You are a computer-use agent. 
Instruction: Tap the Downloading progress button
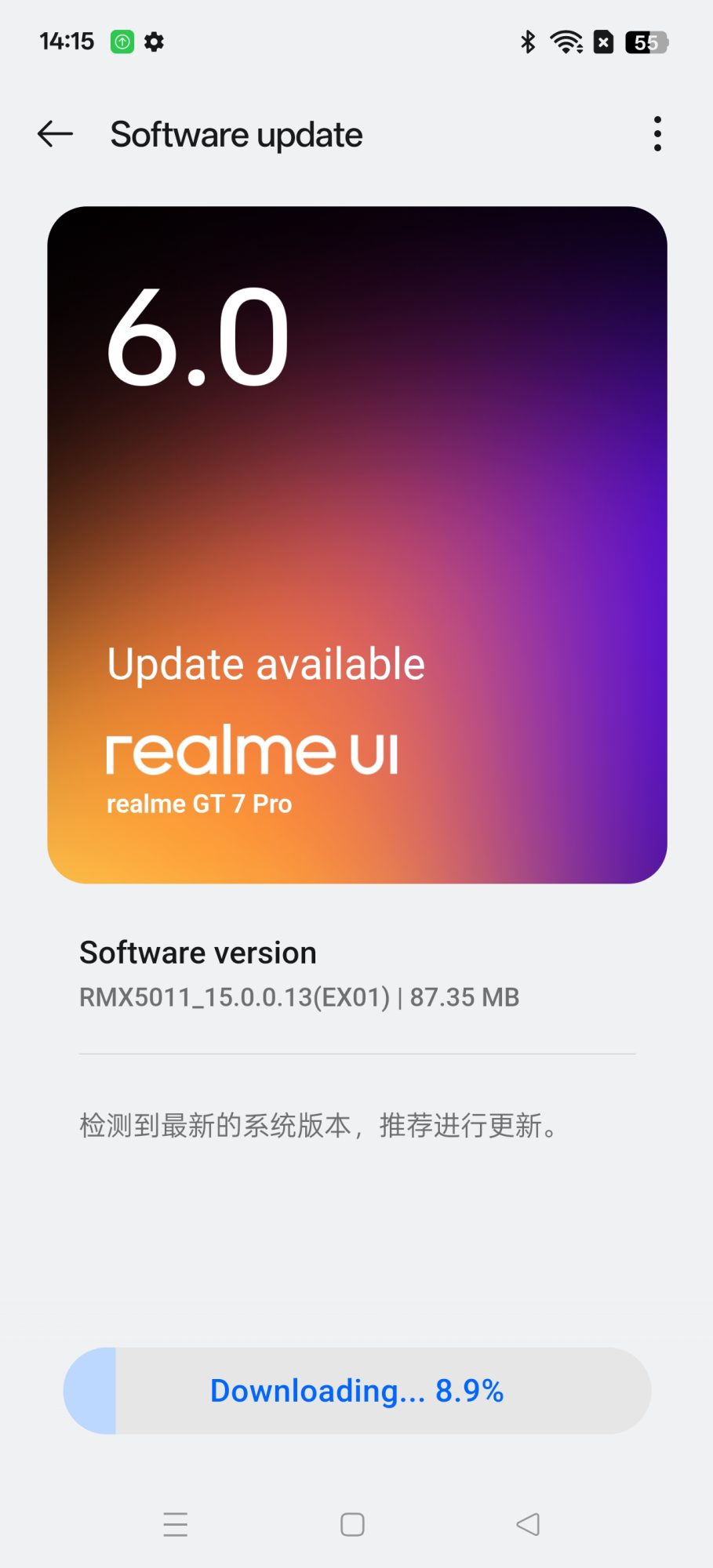point(357,1391)
